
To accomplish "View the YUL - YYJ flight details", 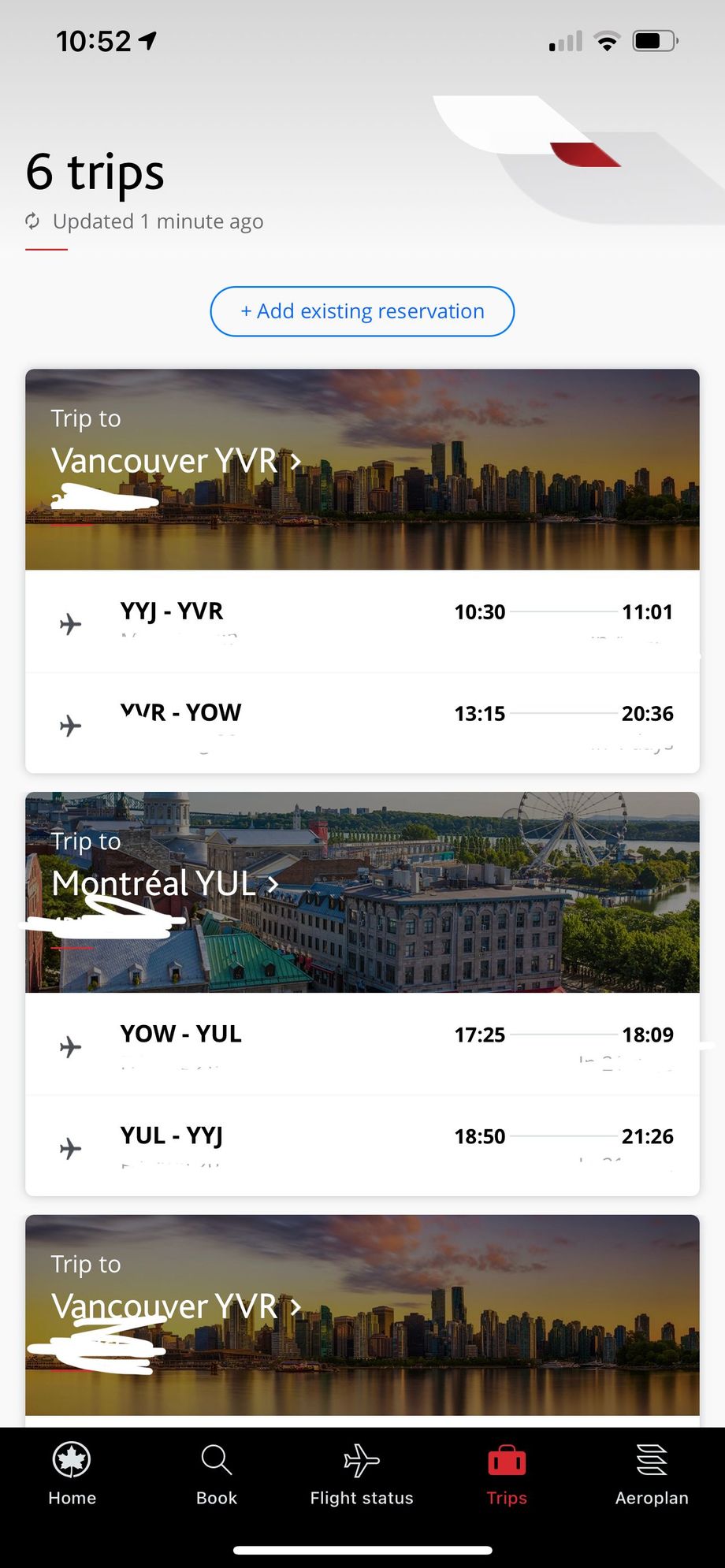I will (x=362, y=1146).
